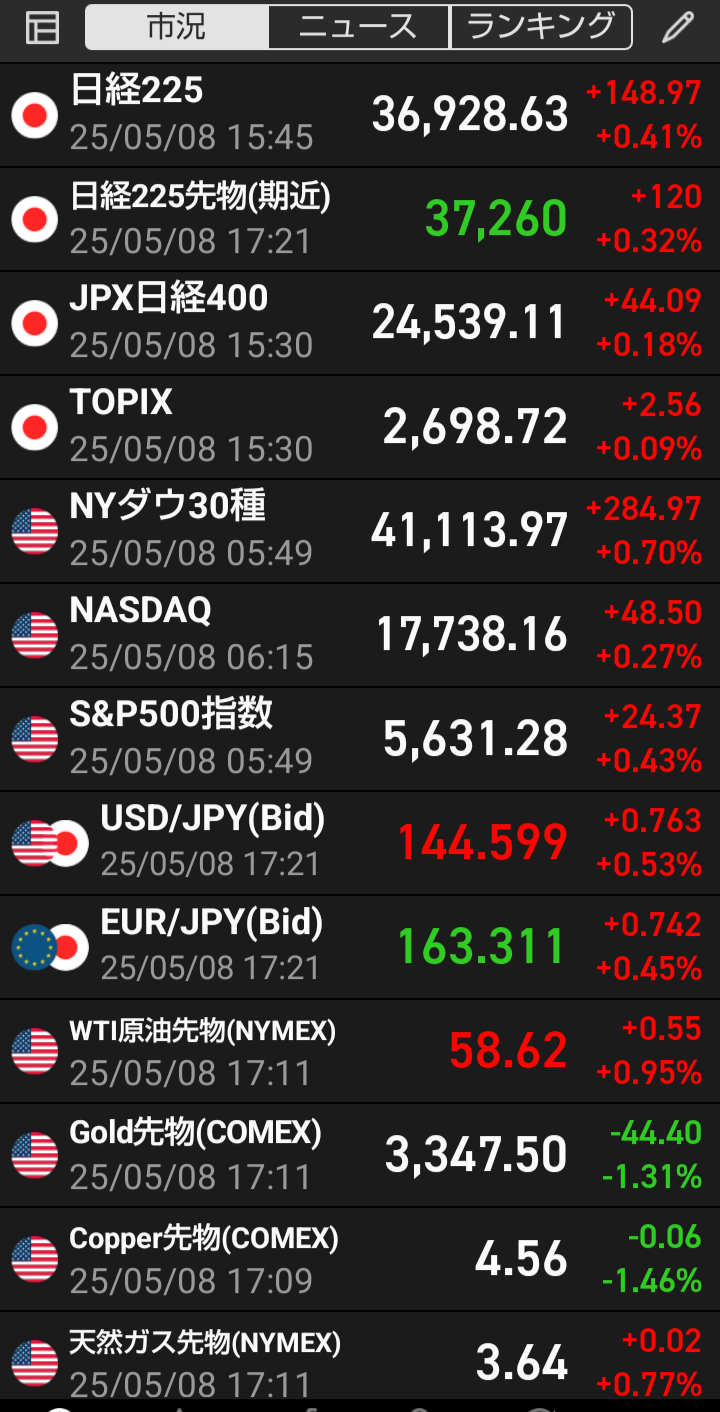Image resolution: width=720 pixels, height=1412 pixels.
Task: Open the list menu icon
Action: (x=42, y=28)
